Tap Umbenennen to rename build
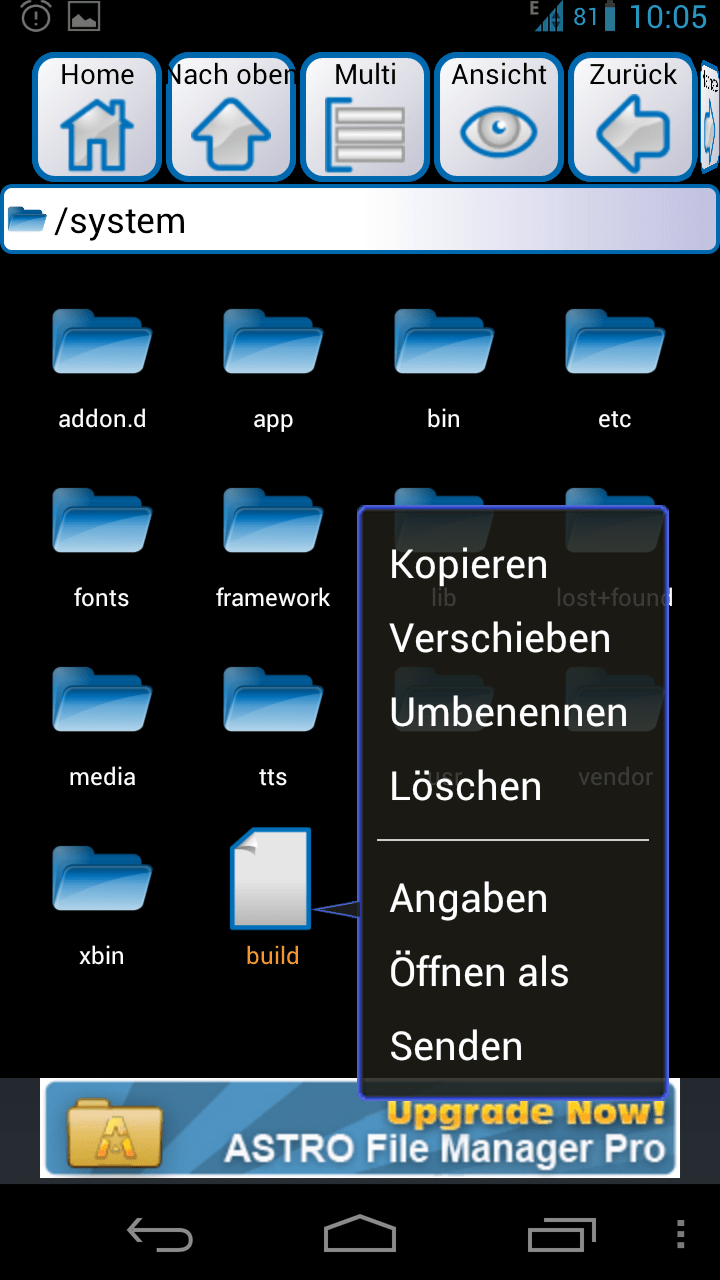This screenshot has width=720, height=1280. (512, 712)
